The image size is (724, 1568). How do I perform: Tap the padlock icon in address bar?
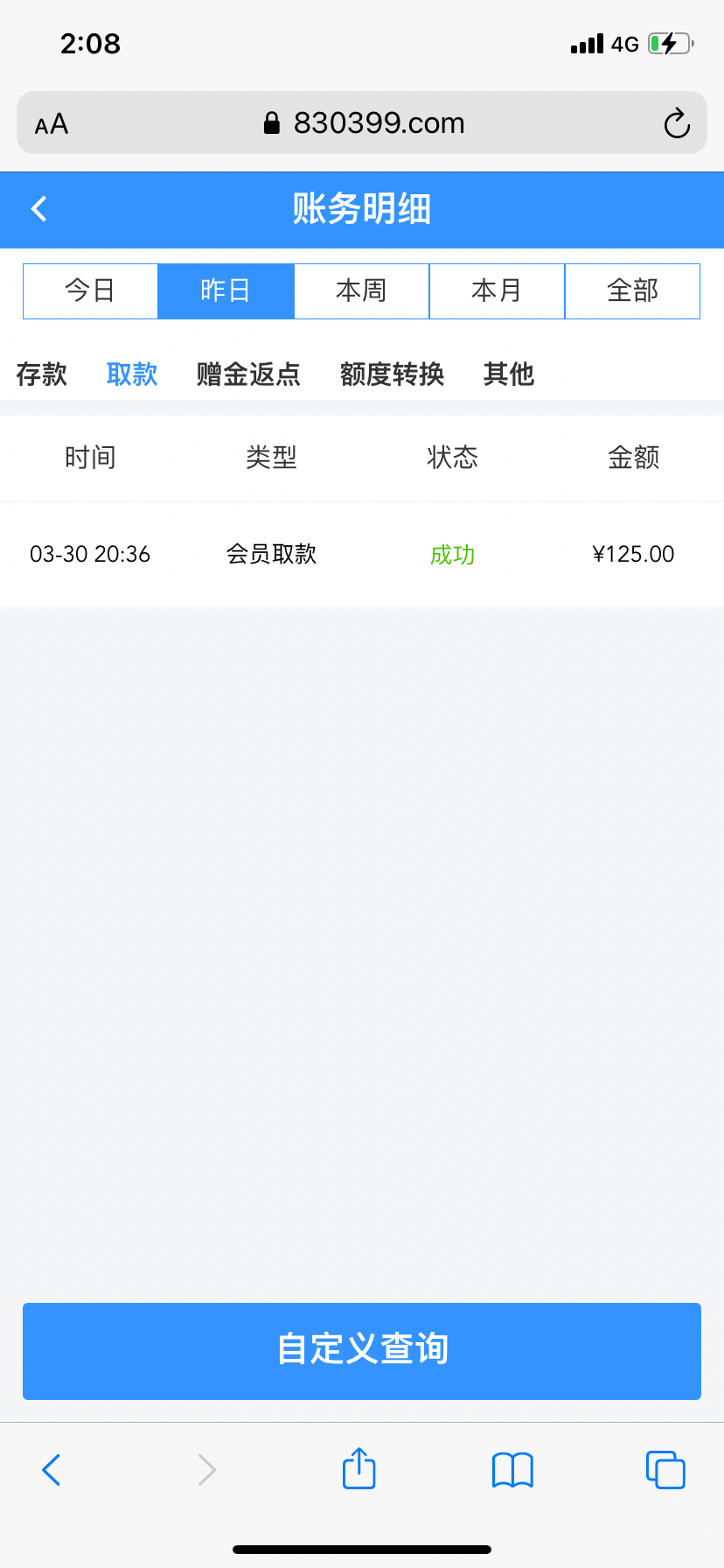tap(272, 122)
